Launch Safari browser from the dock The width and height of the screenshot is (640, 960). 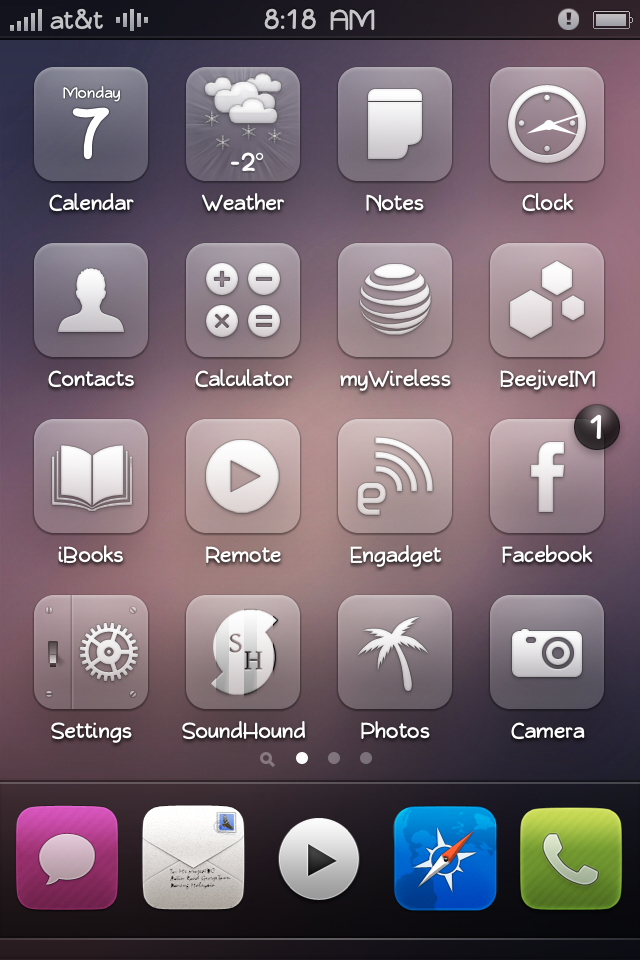pos(445,858)
